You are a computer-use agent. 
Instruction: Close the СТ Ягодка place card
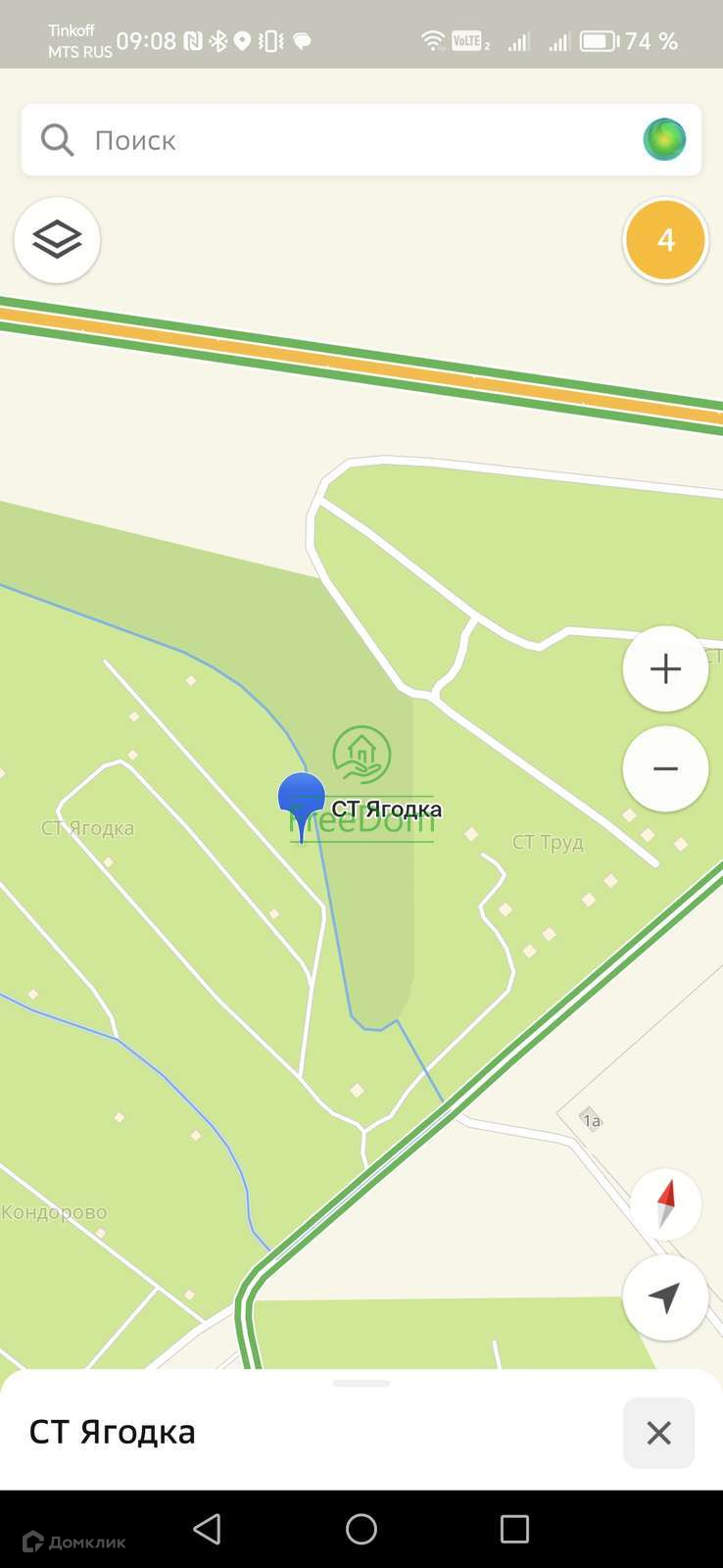pos(658,1433)
